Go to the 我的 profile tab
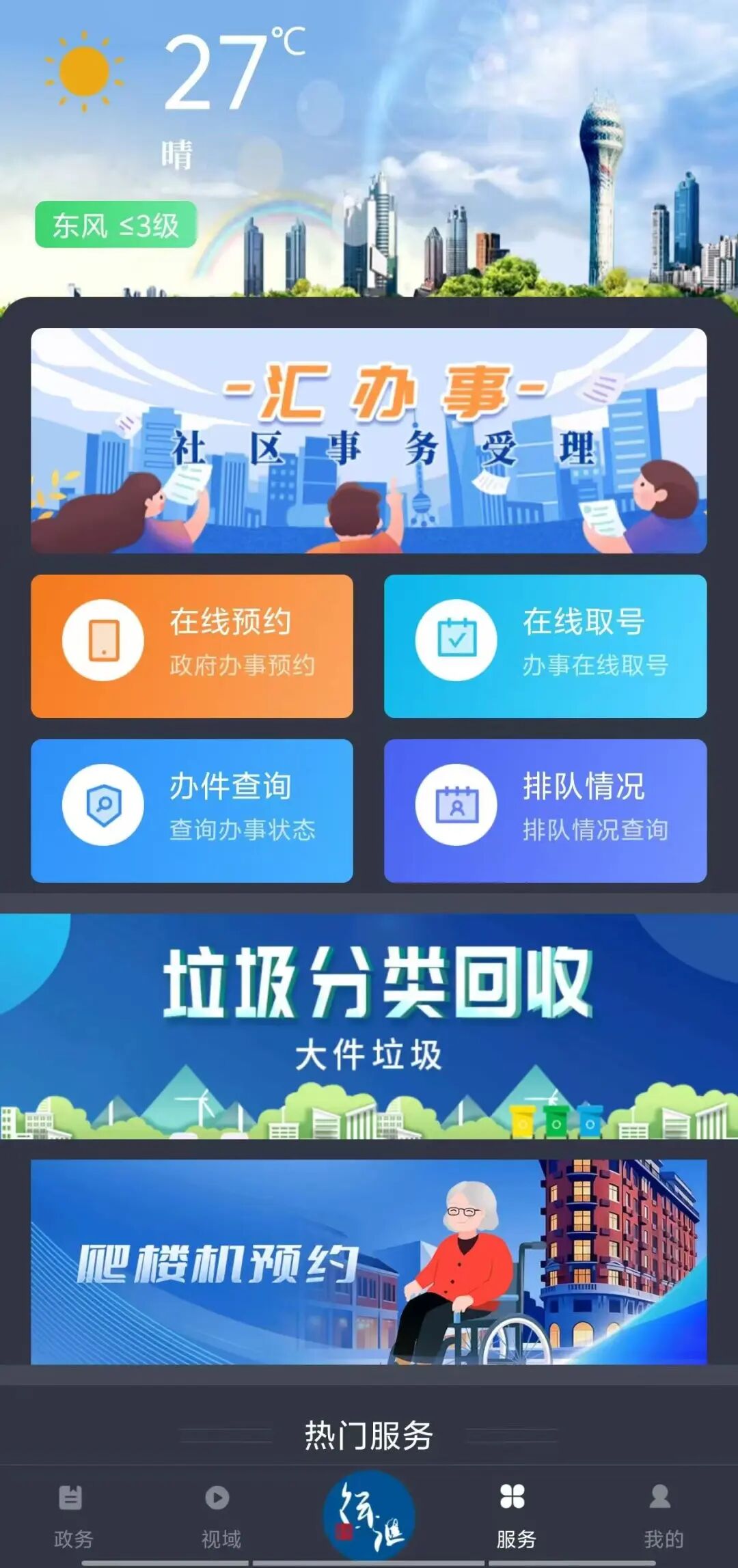The height and width of the screenshot is (1568, 738). pos(663,1515)
